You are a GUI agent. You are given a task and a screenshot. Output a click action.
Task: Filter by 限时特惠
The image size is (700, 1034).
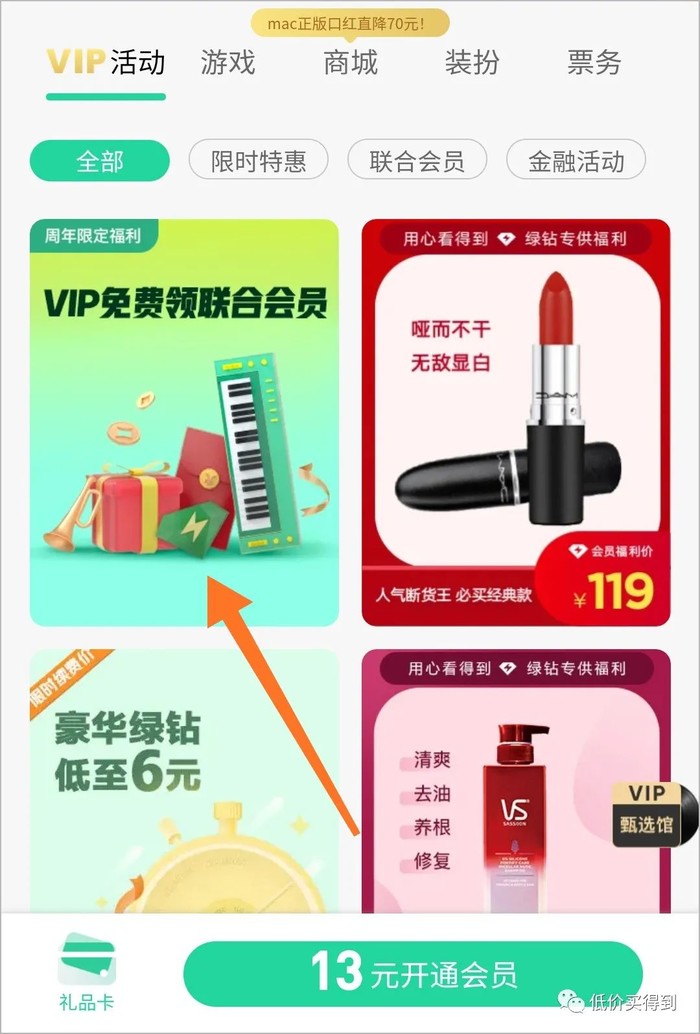256,161
